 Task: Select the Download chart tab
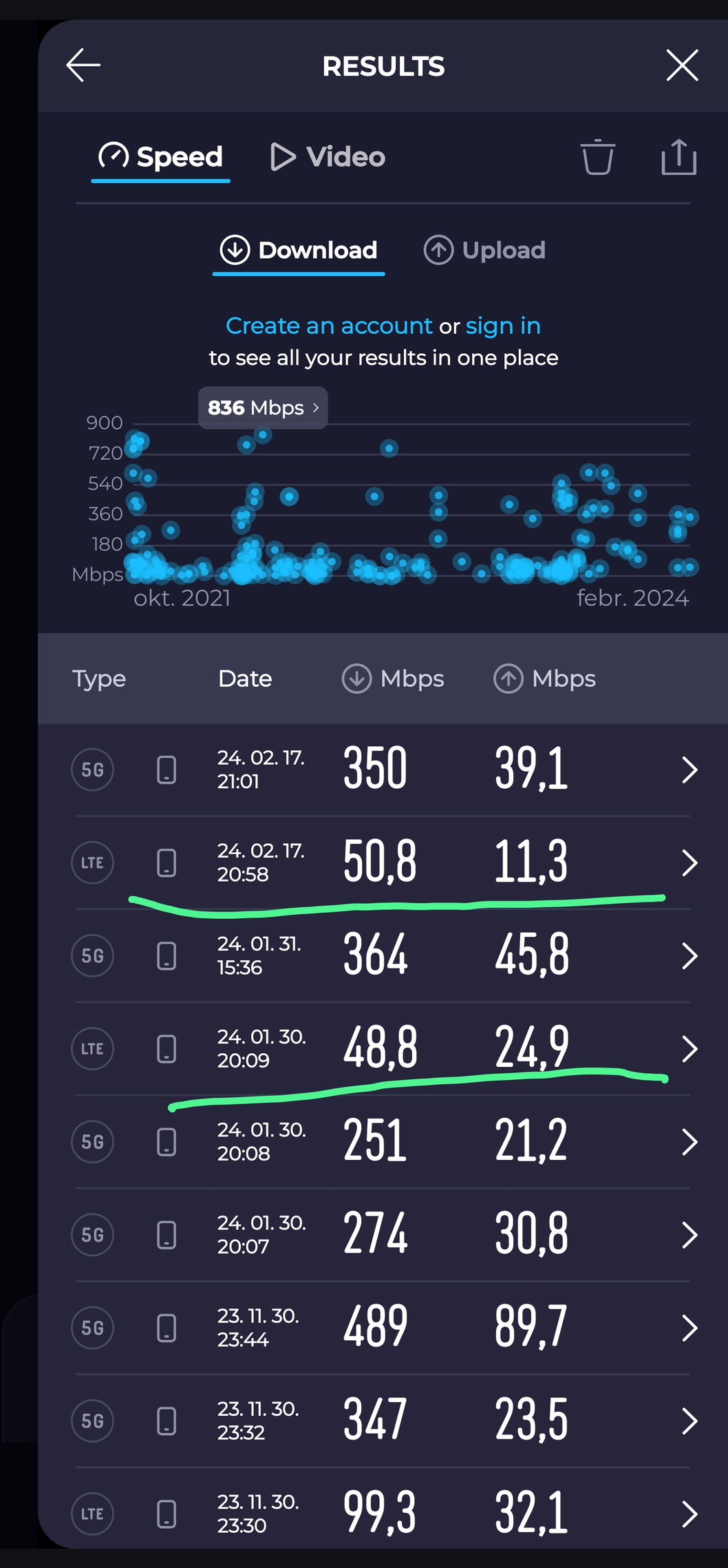(x=299, y=250)
